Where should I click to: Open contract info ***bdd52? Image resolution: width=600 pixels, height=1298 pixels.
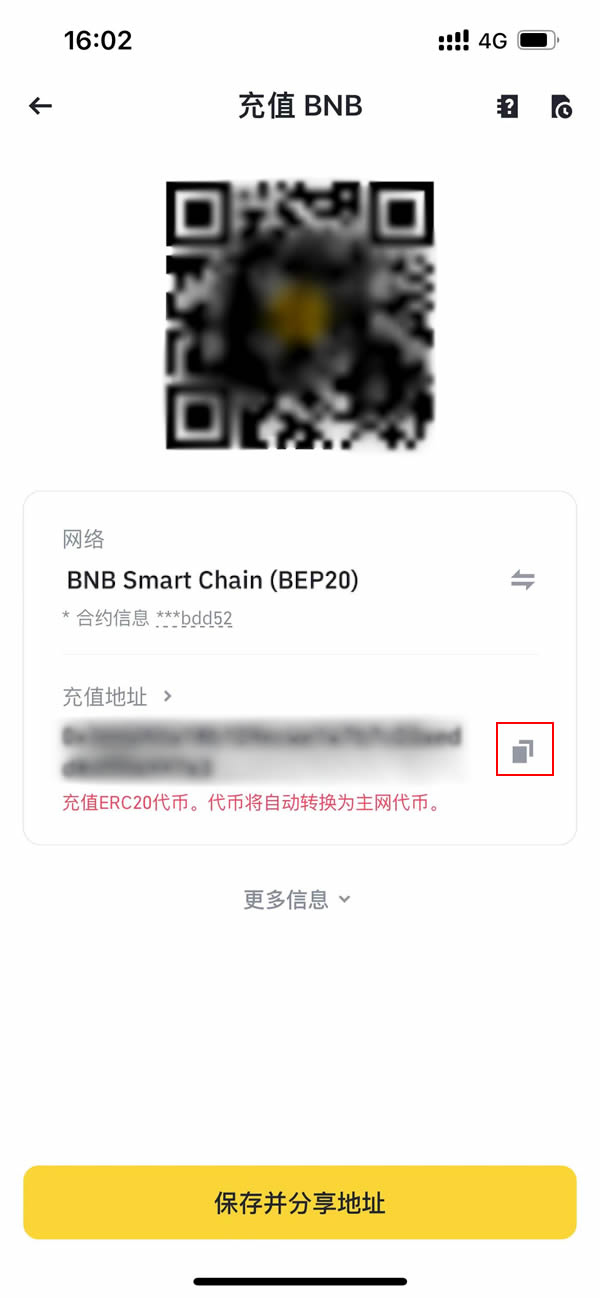[194, 618]
